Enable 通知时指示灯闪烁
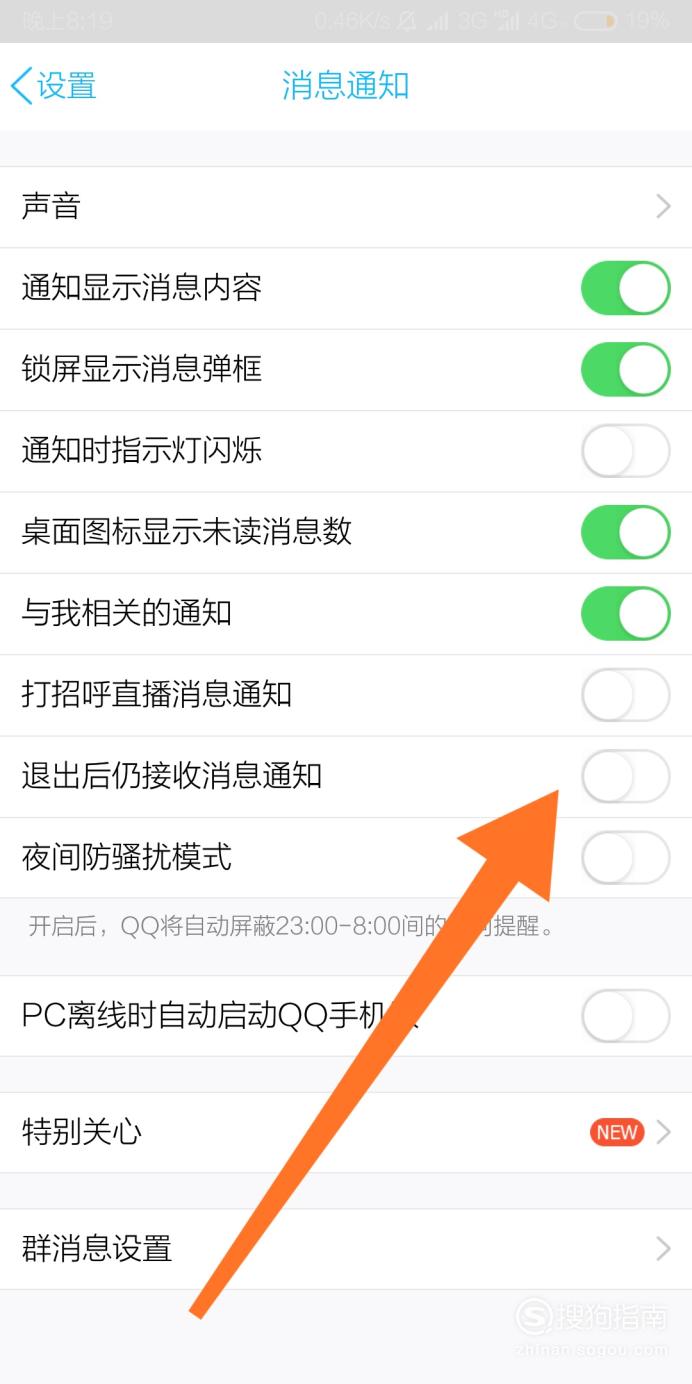692x1384 pixels. (x=625, y=451)
